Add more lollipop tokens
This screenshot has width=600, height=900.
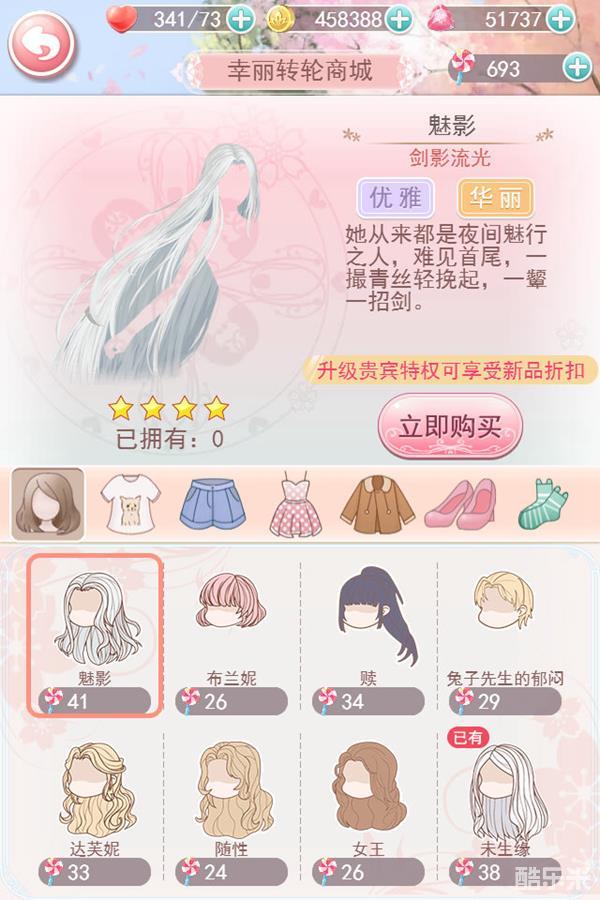577,68
